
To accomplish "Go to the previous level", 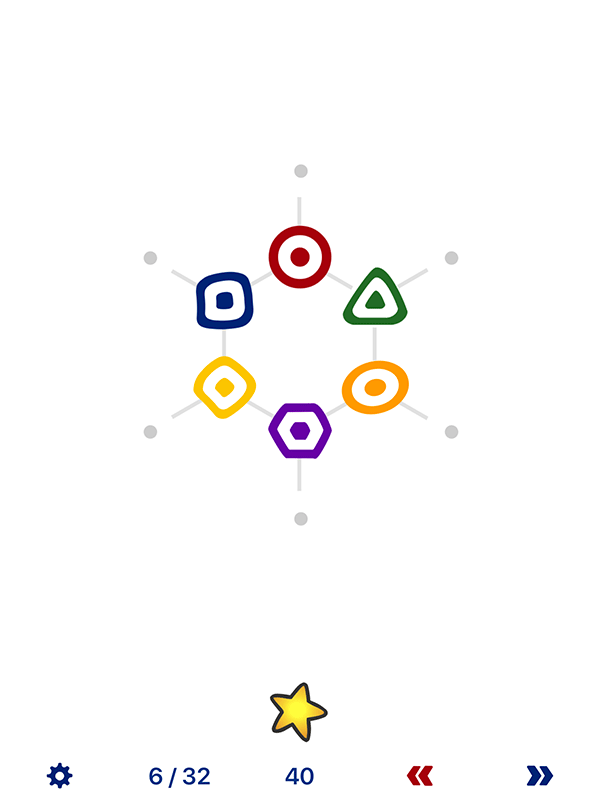I will pos(420,775).
